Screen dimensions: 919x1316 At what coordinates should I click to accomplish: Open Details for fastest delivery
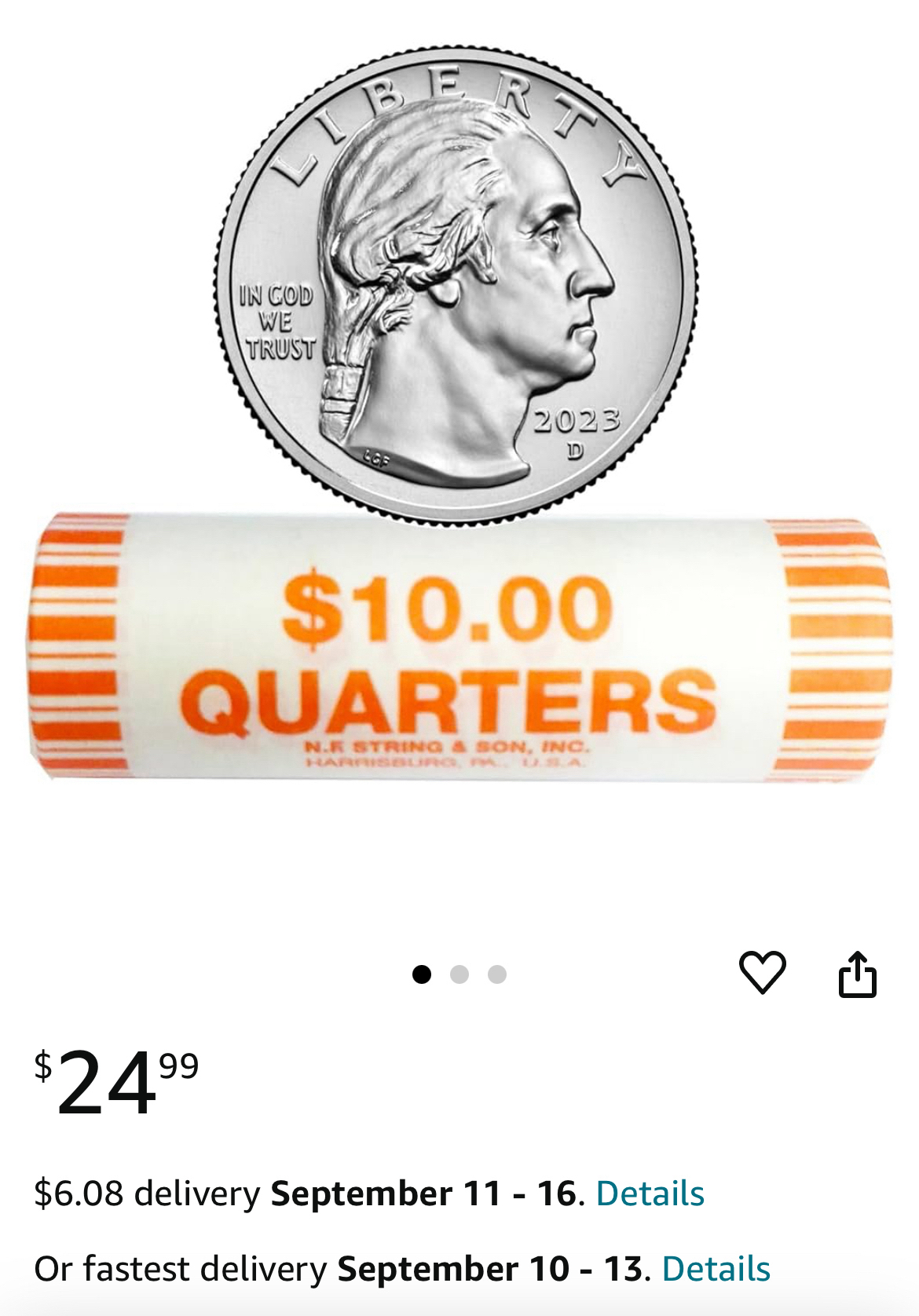[716, 1269]
